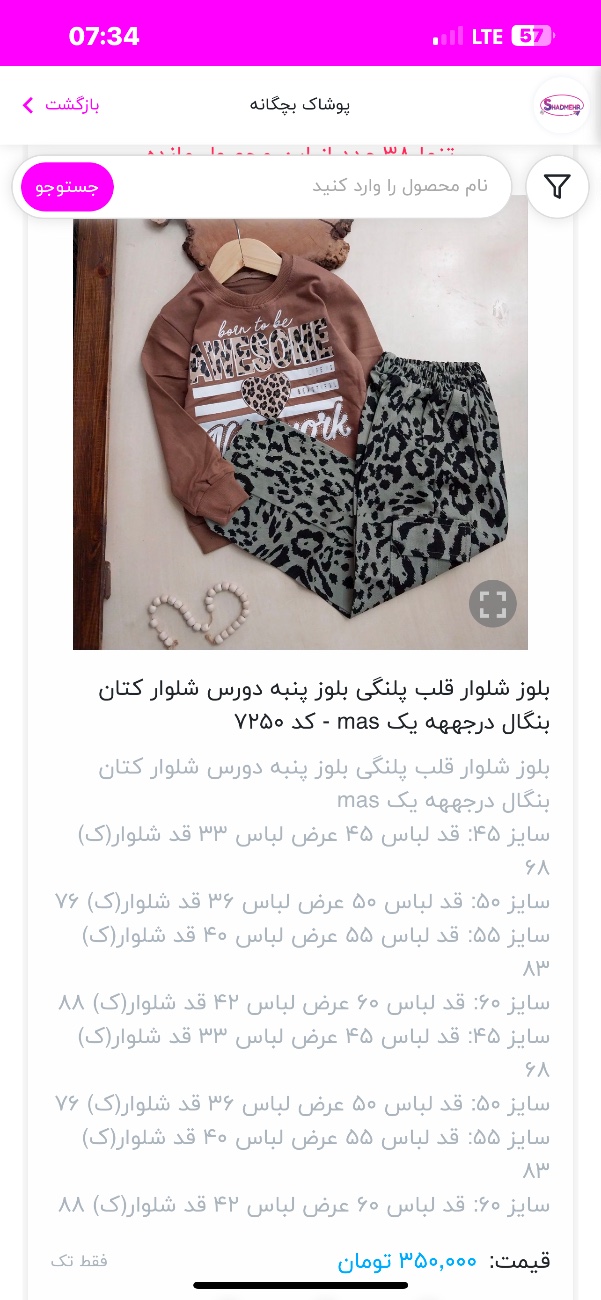Tap the جستجو search button
This screenshot has width=601, height=1300.
click(67, 187)
